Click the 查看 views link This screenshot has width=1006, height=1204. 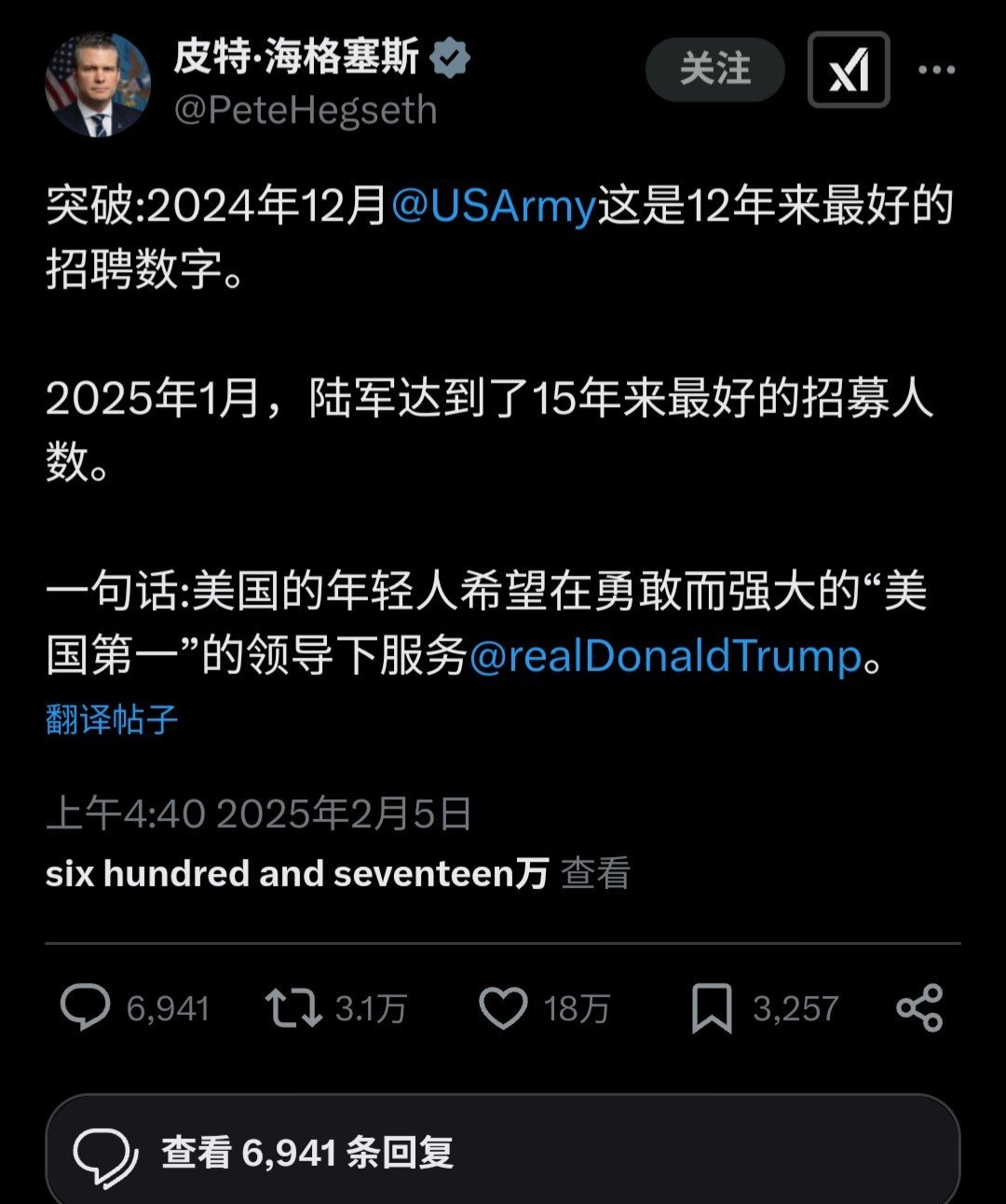593,872
